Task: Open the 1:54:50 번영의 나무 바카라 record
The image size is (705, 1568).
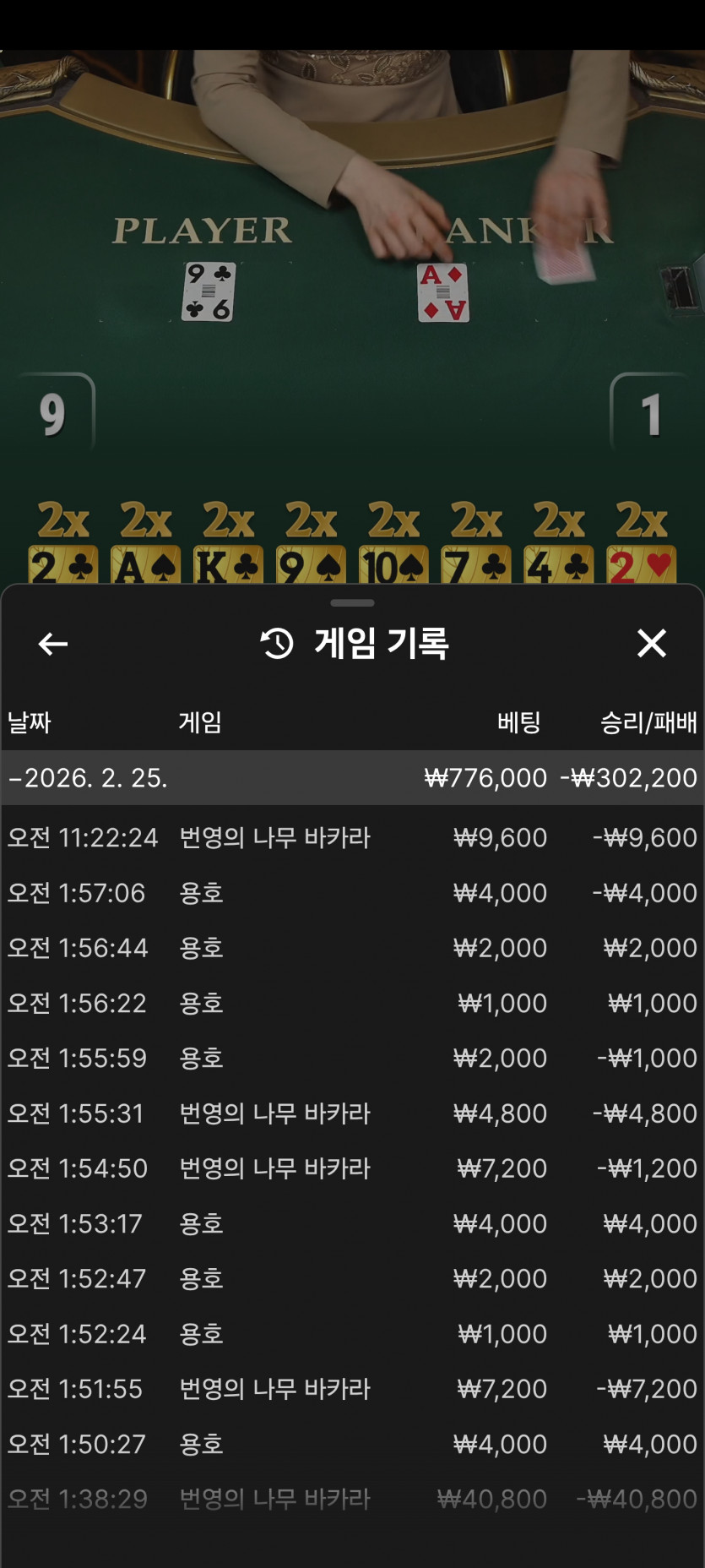Action: tap(352, 1168)
